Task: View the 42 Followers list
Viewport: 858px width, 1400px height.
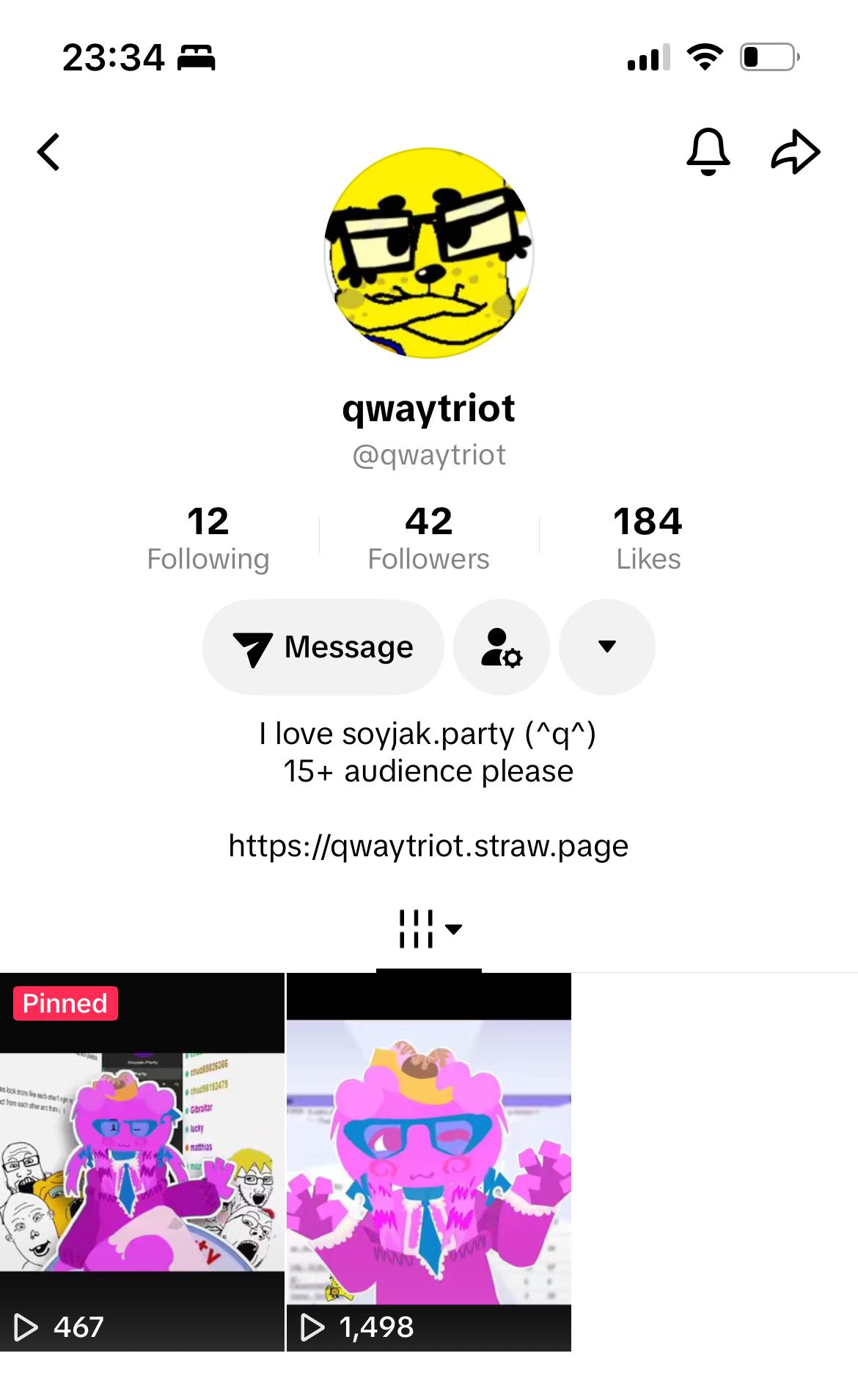Action: tap(428, 538)
